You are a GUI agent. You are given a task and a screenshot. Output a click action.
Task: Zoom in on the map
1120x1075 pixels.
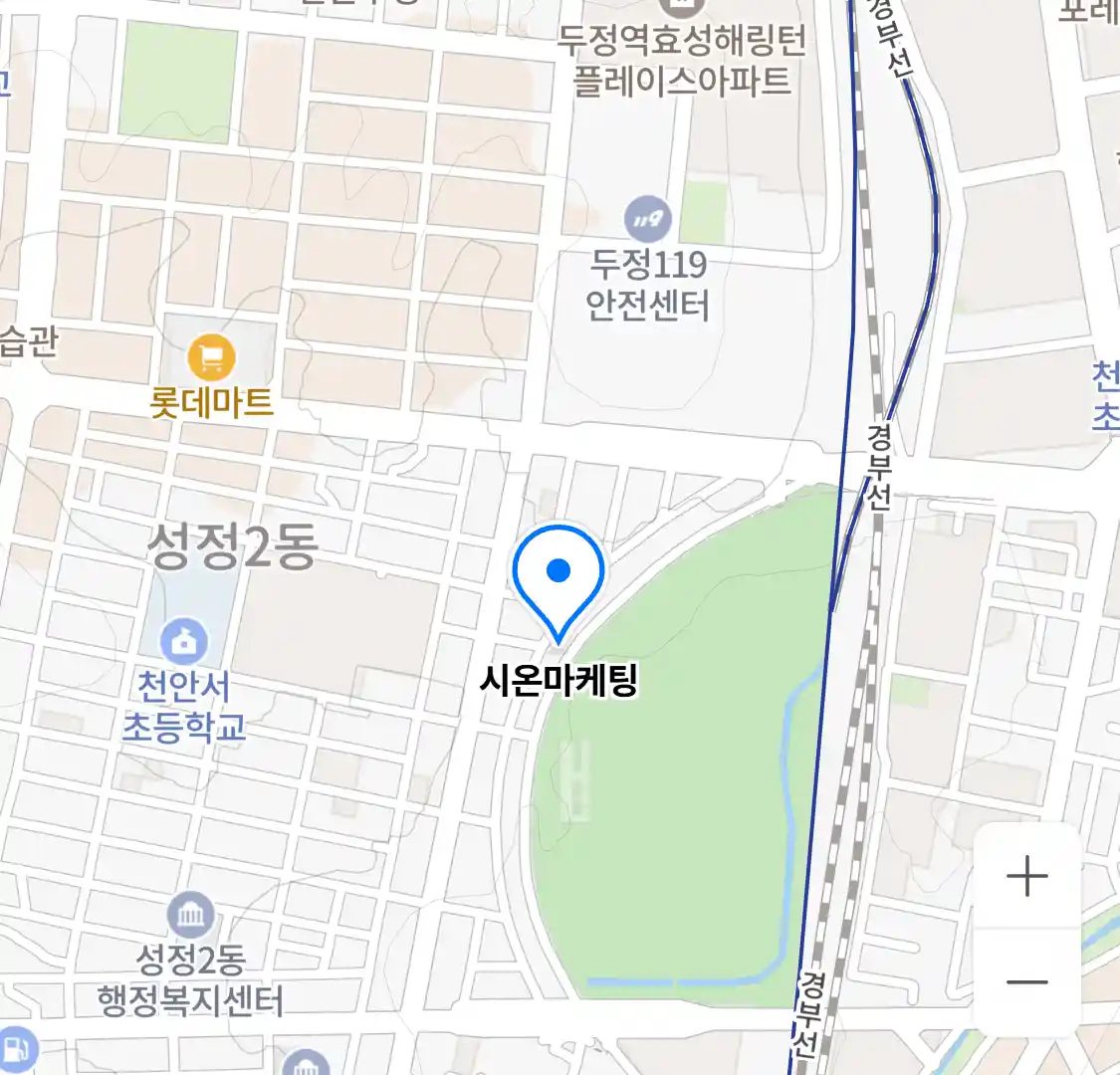[x=1026, y=877]
